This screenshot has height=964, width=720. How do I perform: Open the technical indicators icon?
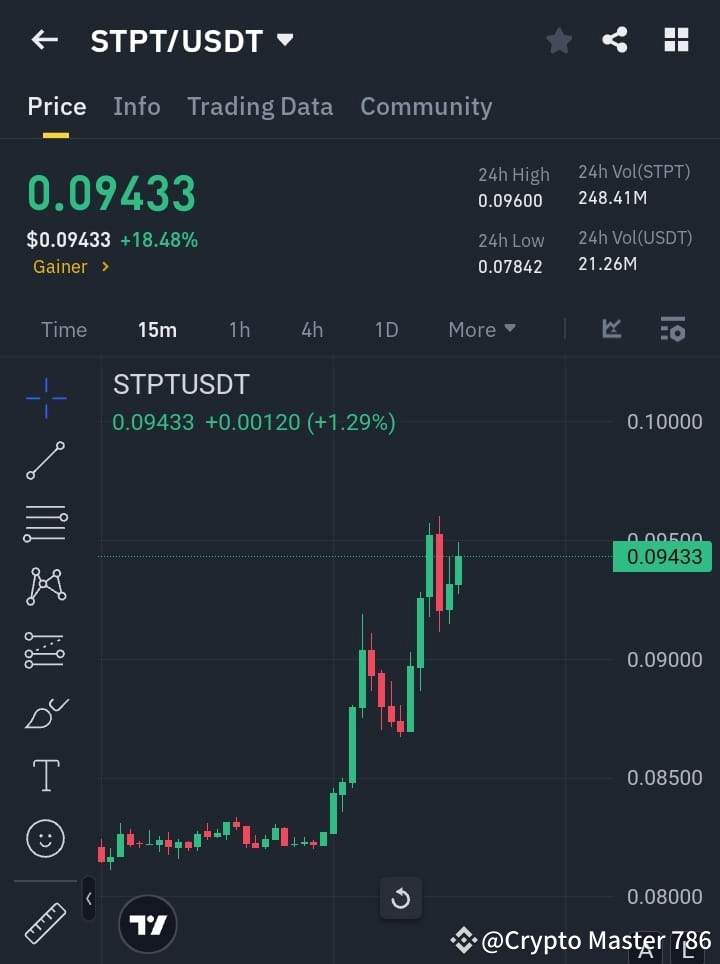click(610, 329)
